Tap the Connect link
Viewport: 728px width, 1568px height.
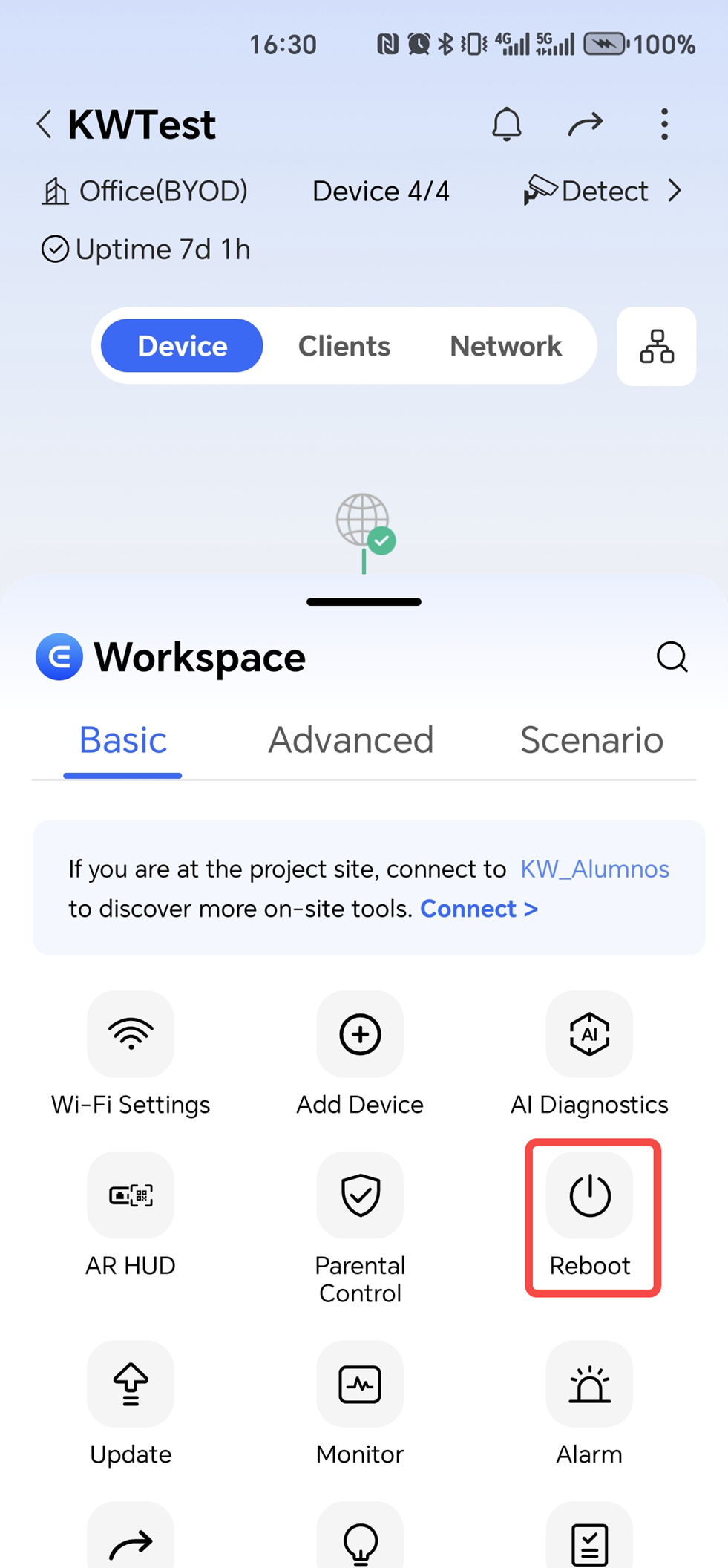479,909
